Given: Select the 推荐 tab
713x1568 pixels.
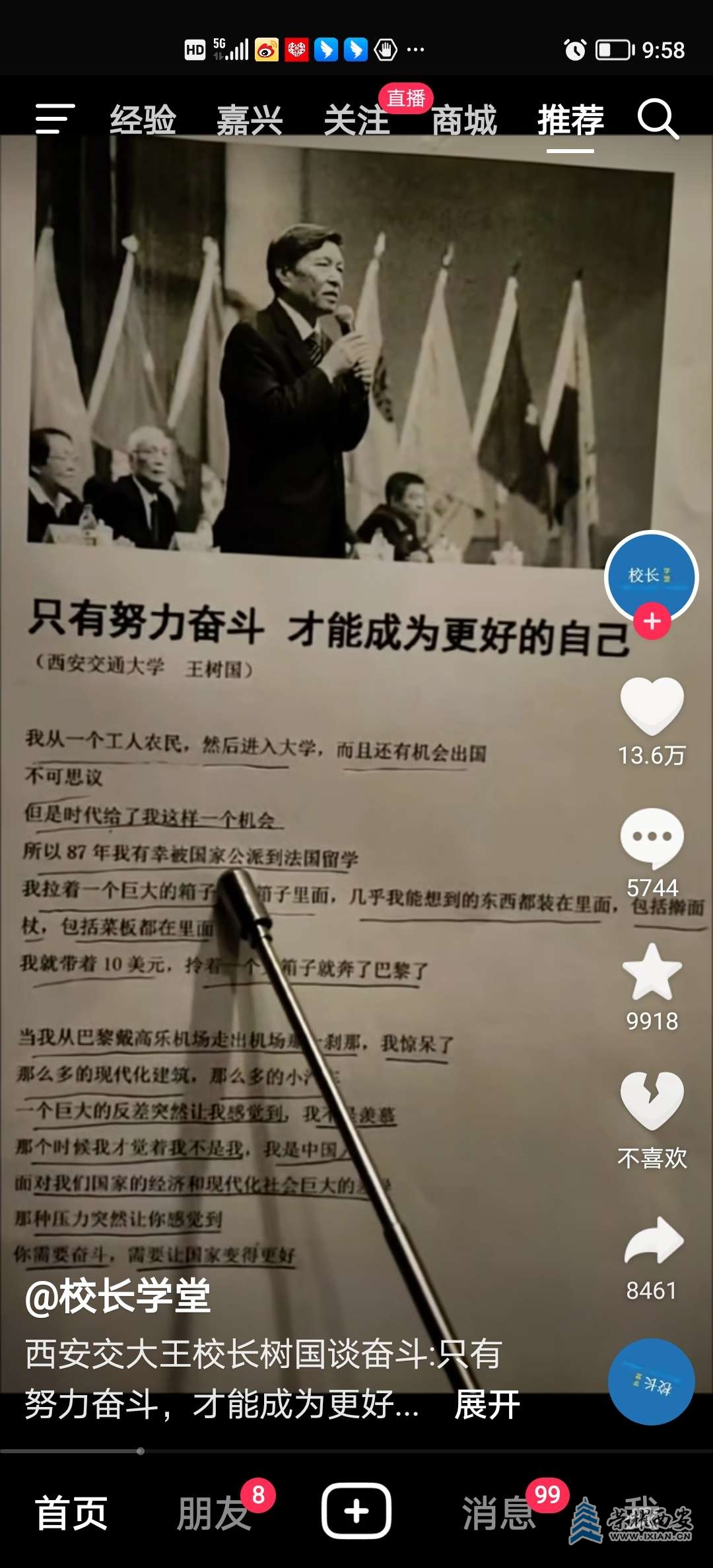Looking at the screenshot, I should pos(571,120).
